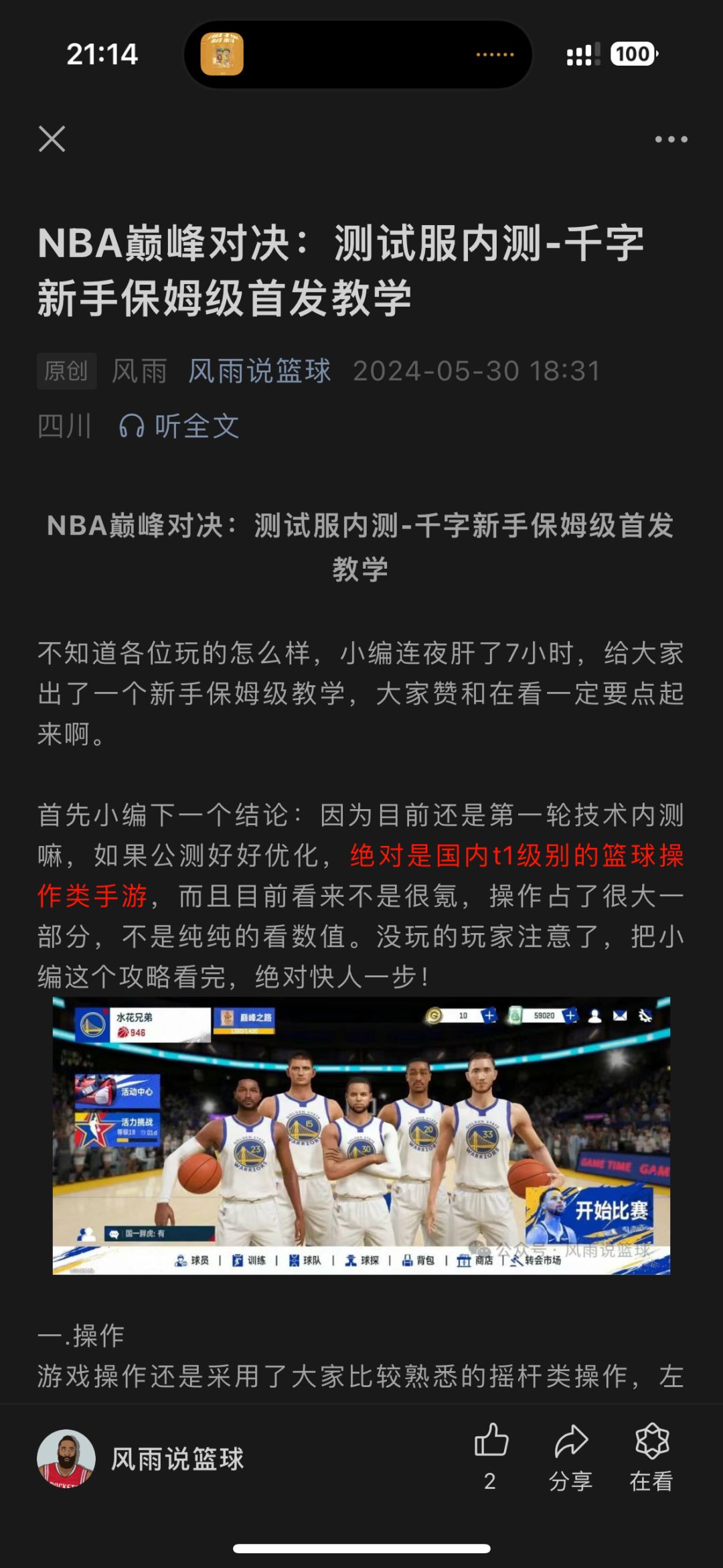Open the 风雨说篮球 account link
Screen dimensions: 723x1568
click(x=260, y=373)
